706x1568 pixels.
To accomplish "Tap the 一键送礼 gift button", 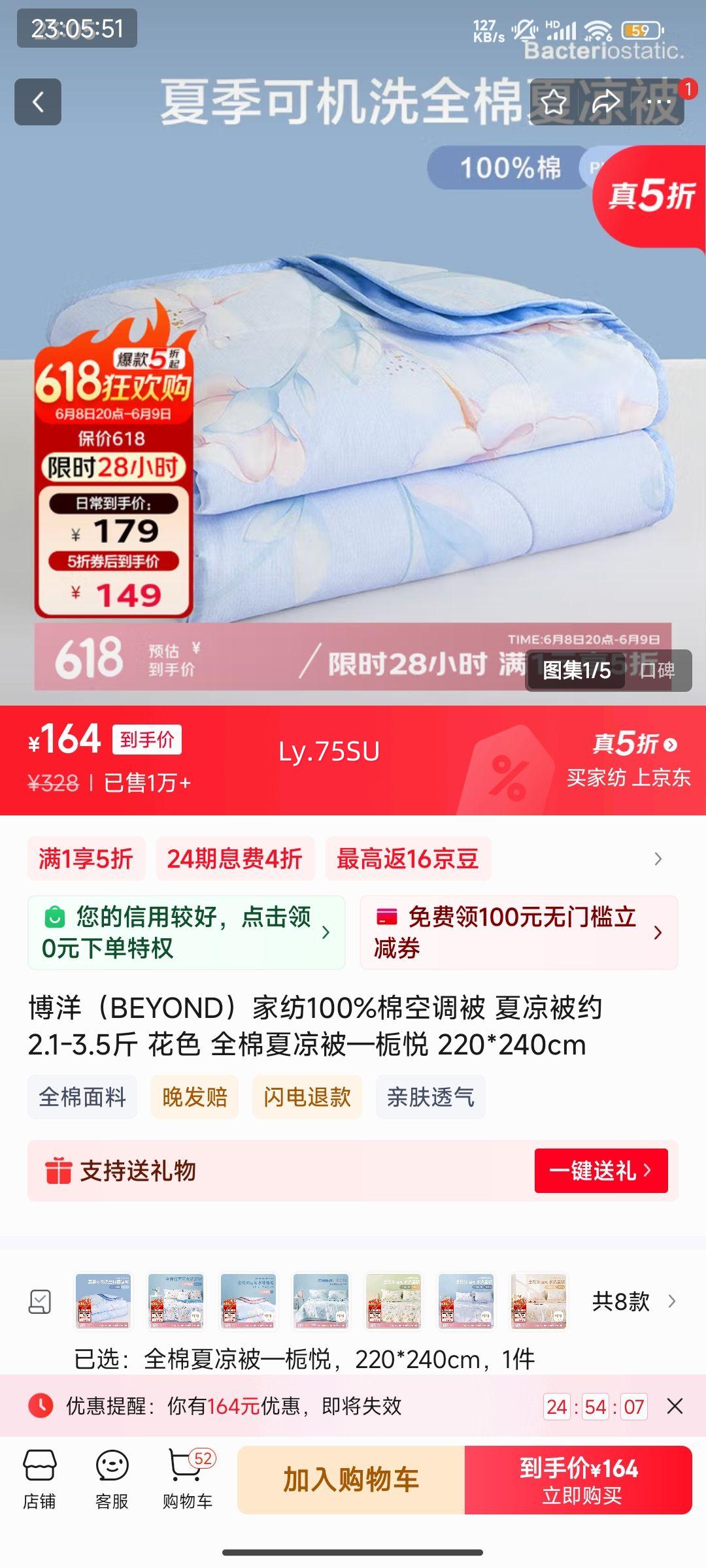I will (x=601, y=1171).
